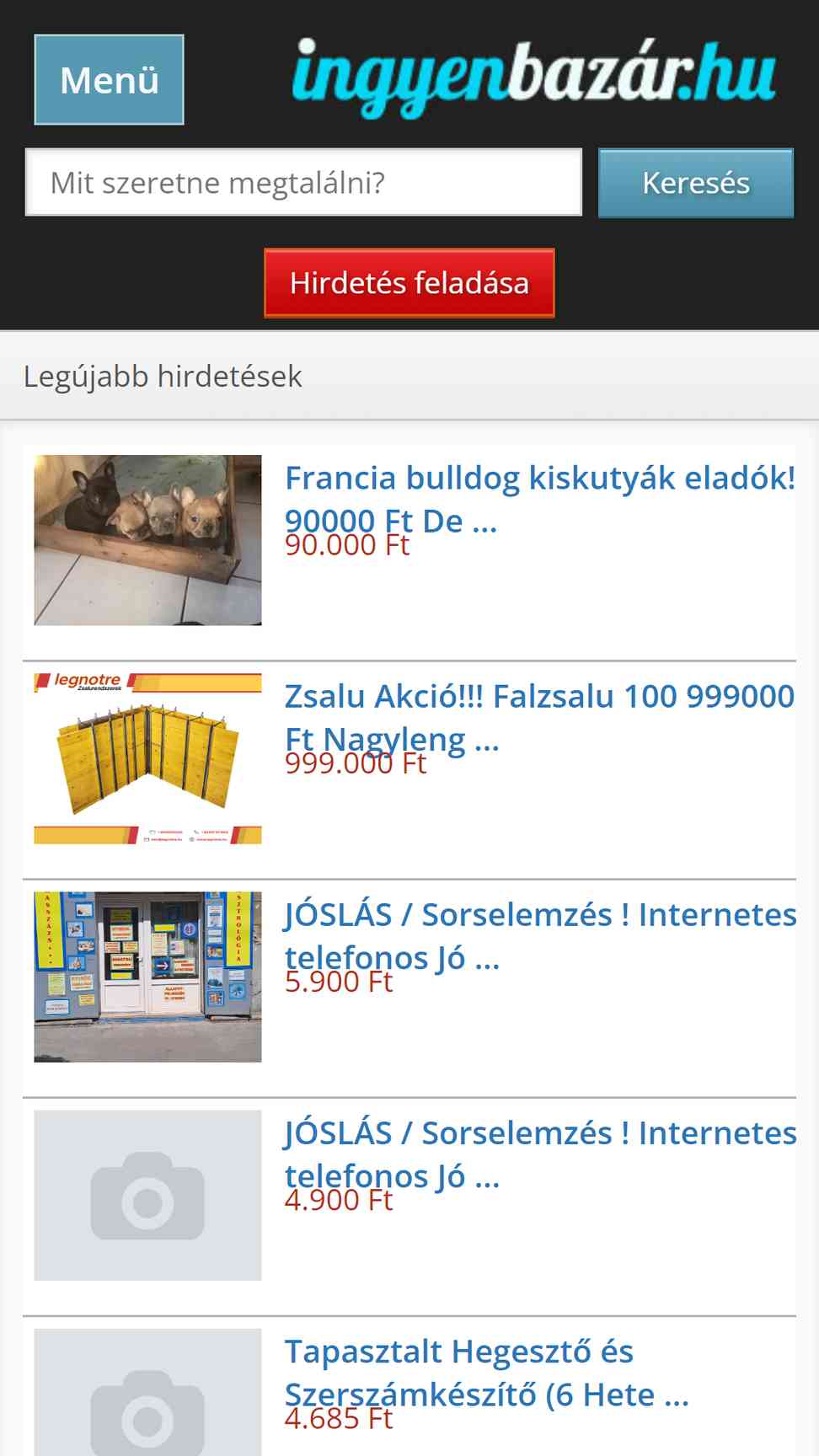
Task: View the shop front photo of JÓSLÁS ad
Action: tap(147, 977)
